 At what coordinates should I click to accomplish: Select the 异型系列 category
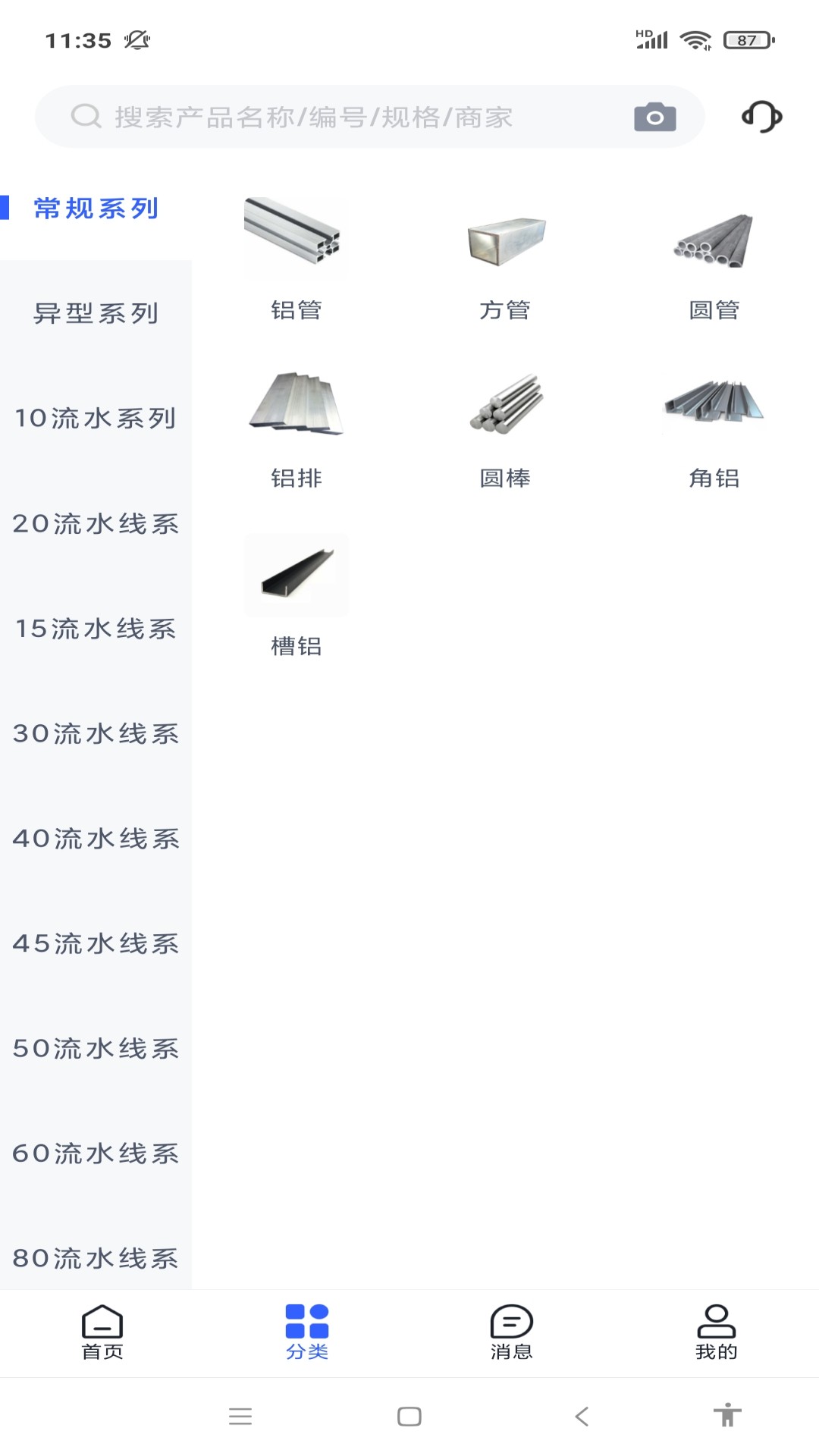pos(96,312)
